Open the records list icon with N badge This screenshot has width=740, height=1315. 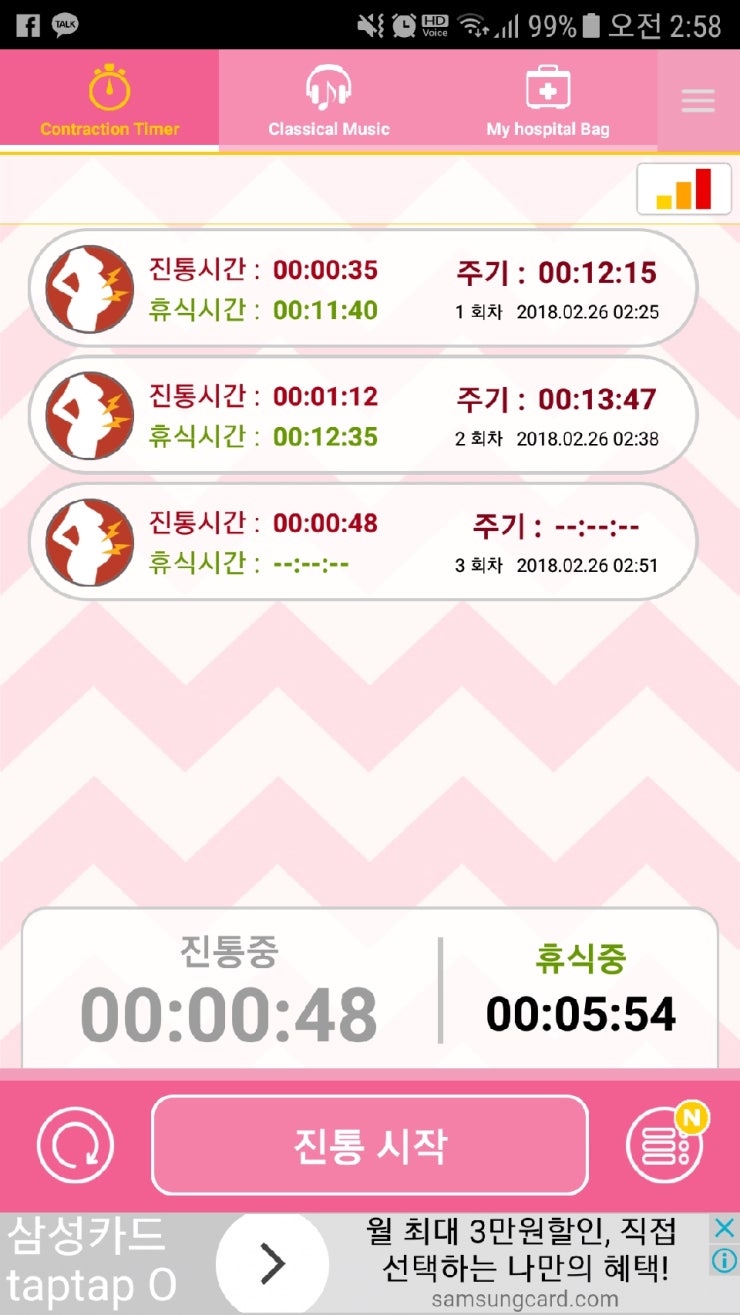click(666, 1145)
